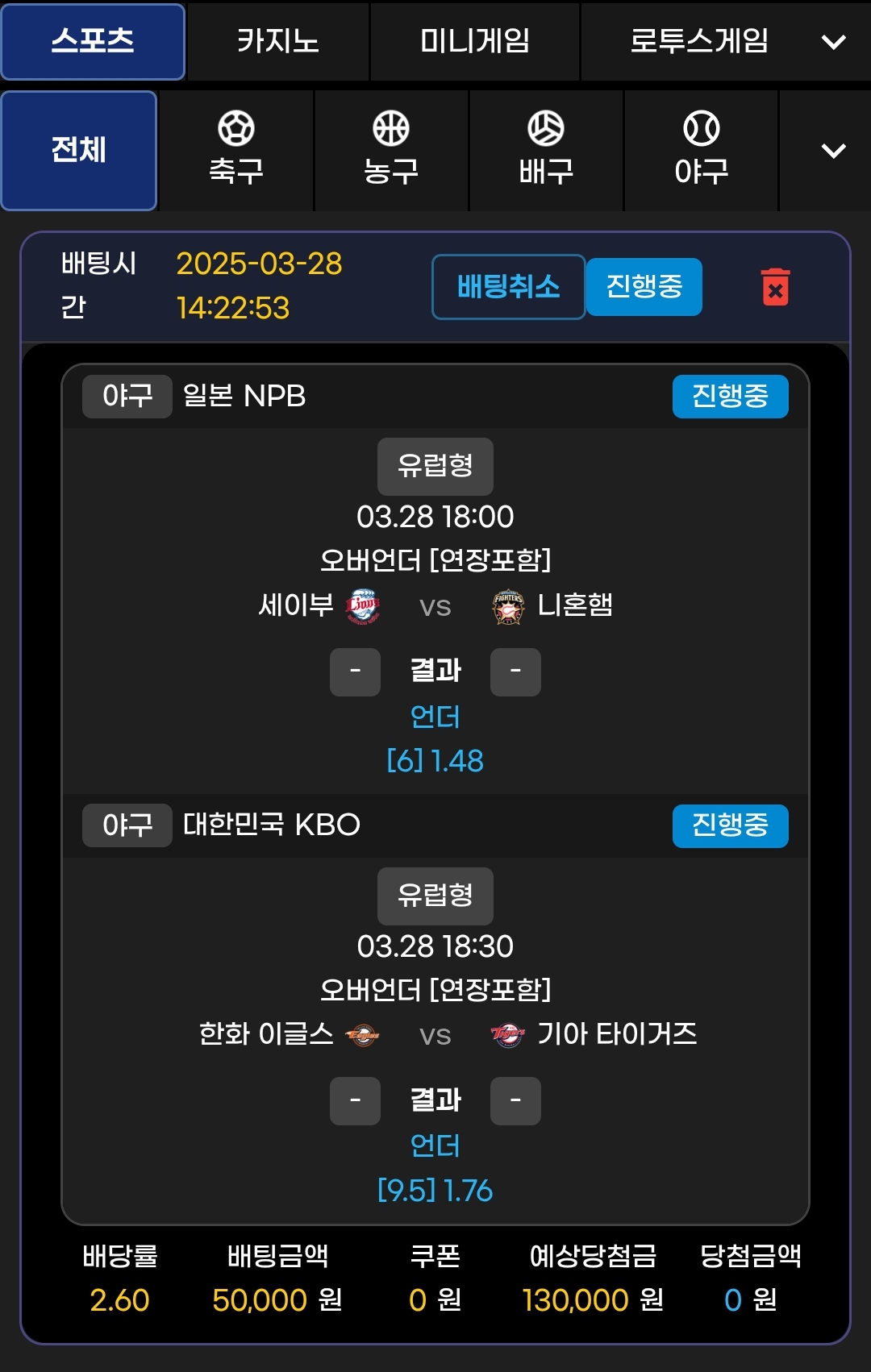Open the 미니게임 tab
This screenshot has height=1372, width=871.
pyautogui.click(x=474, y=40)
